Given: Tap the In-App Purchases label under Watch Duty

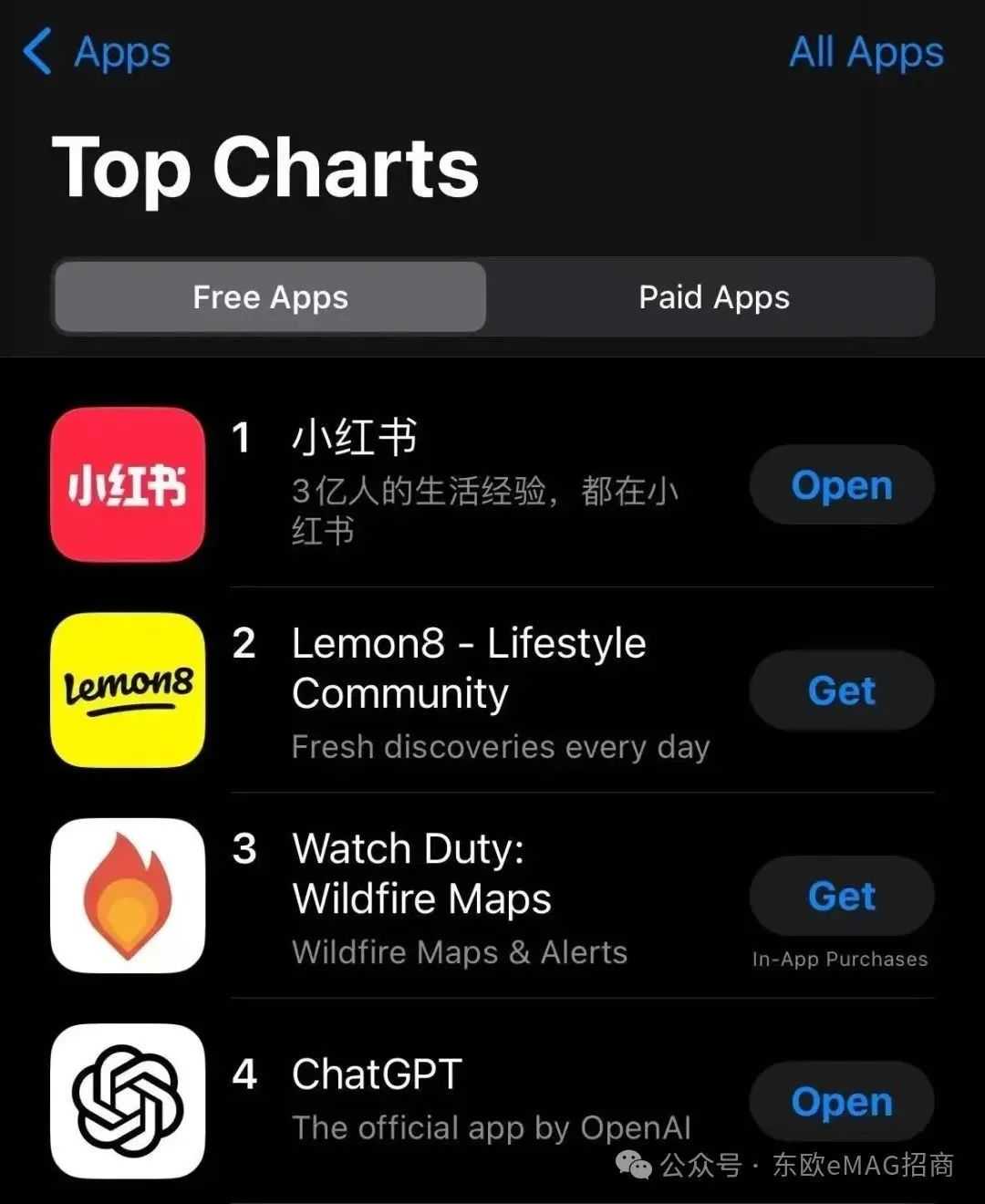Looking at the screenshot, I should [x=839, y=959].
